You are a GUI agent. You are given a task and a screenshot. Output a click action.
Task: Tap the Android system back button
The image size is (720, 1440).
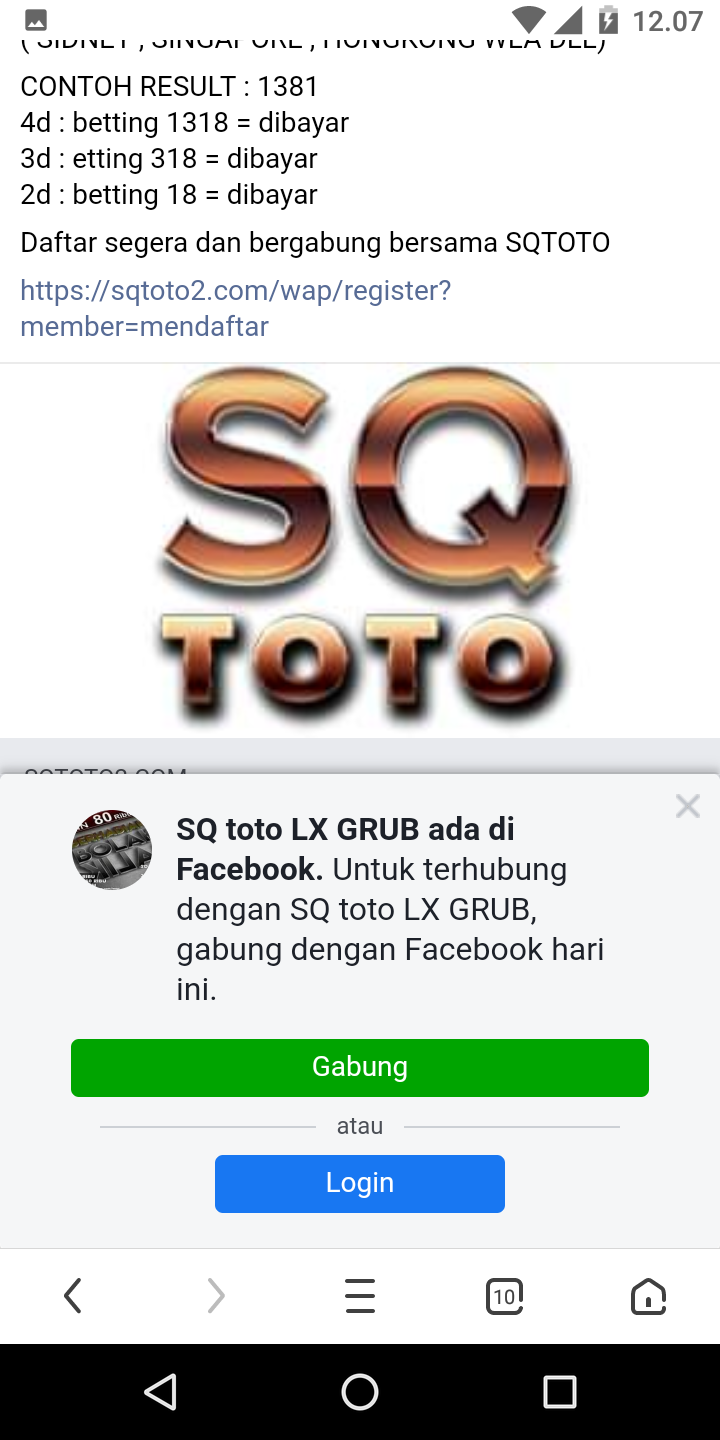[160, 1391]
